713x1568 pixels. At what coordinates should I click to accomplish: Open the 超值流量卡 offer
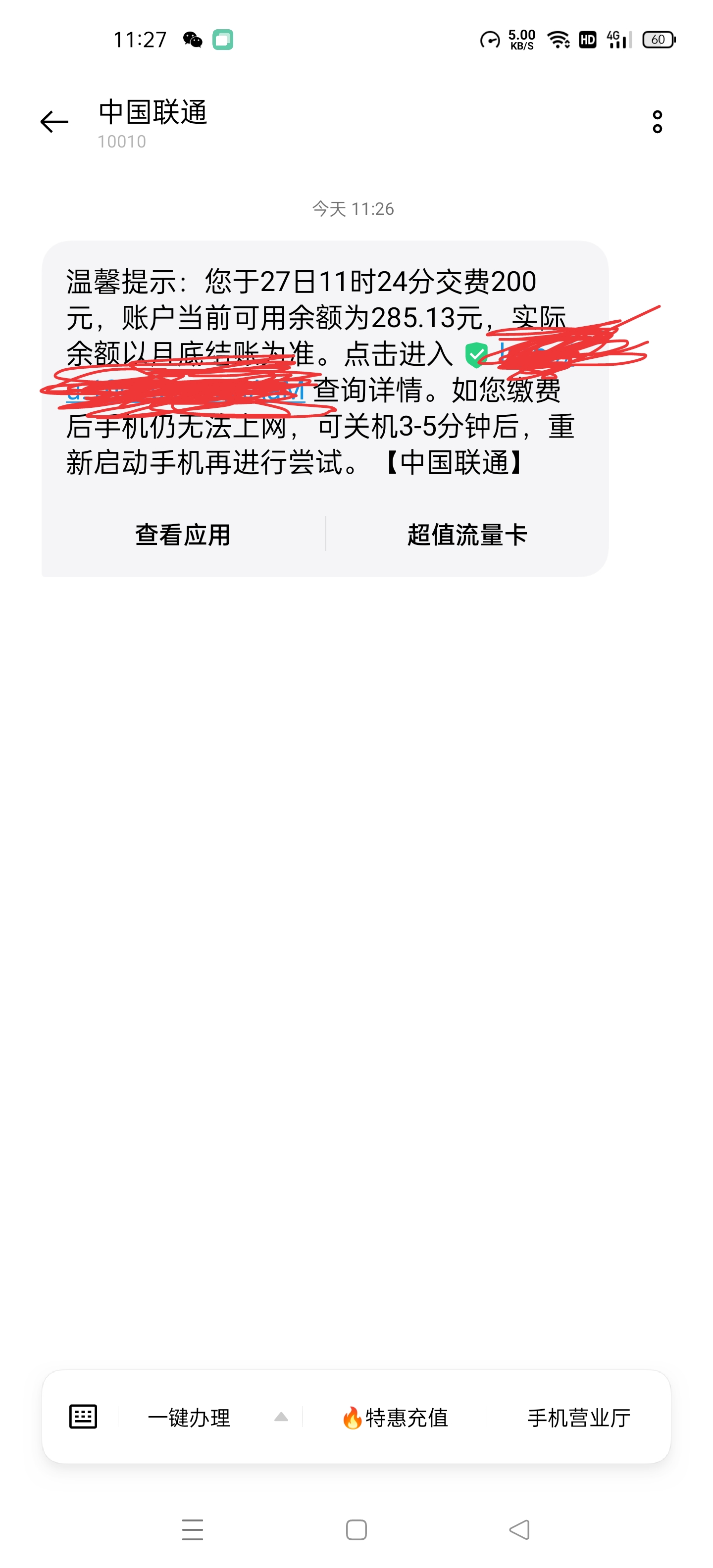tap(467, 535)
